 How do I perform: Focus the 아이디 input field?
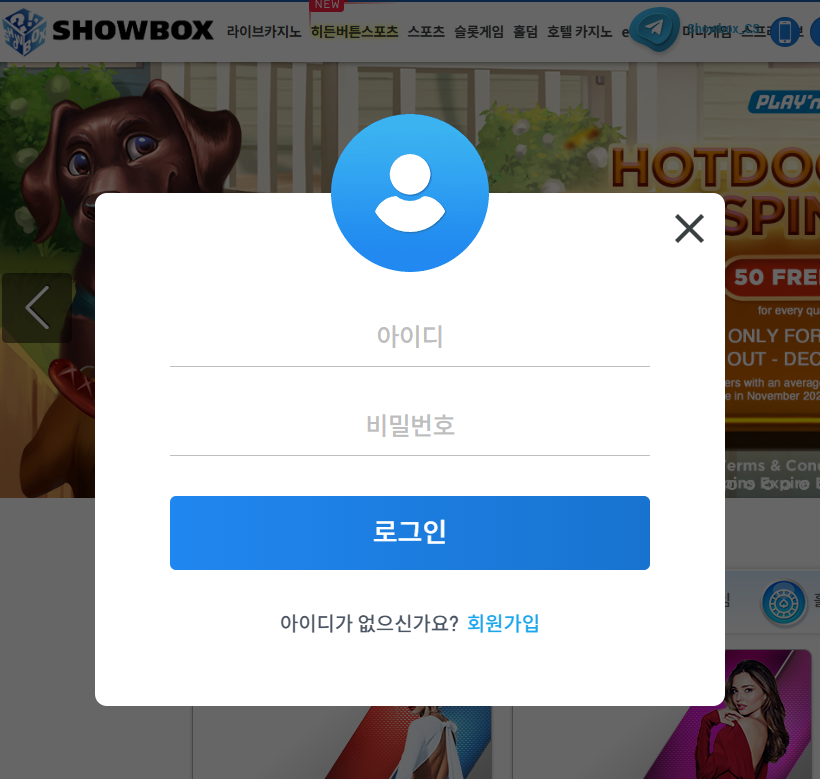(409, 337)
